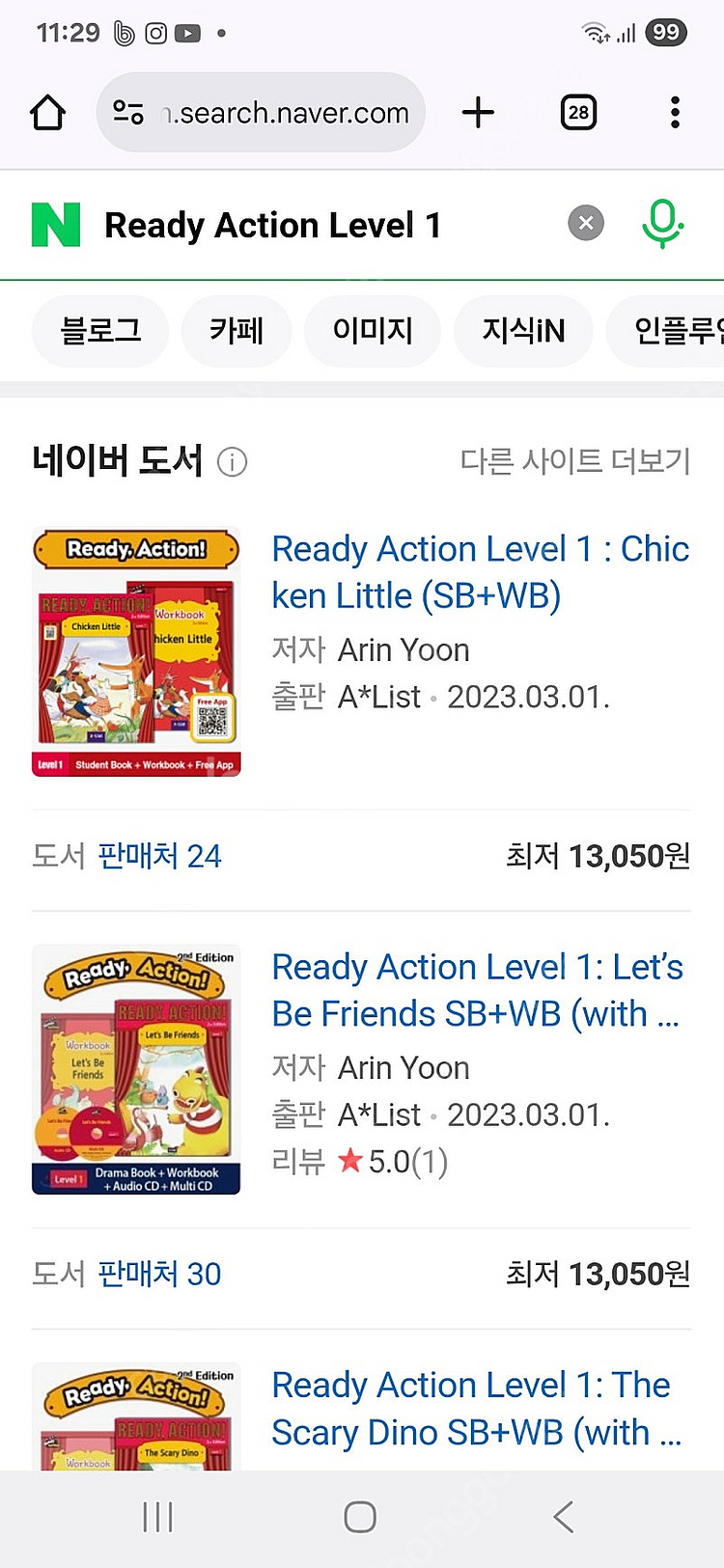Viewport: 724px width, 1568px height.
Task: Switch to the 지식iN tab
Action: point(523,331)
